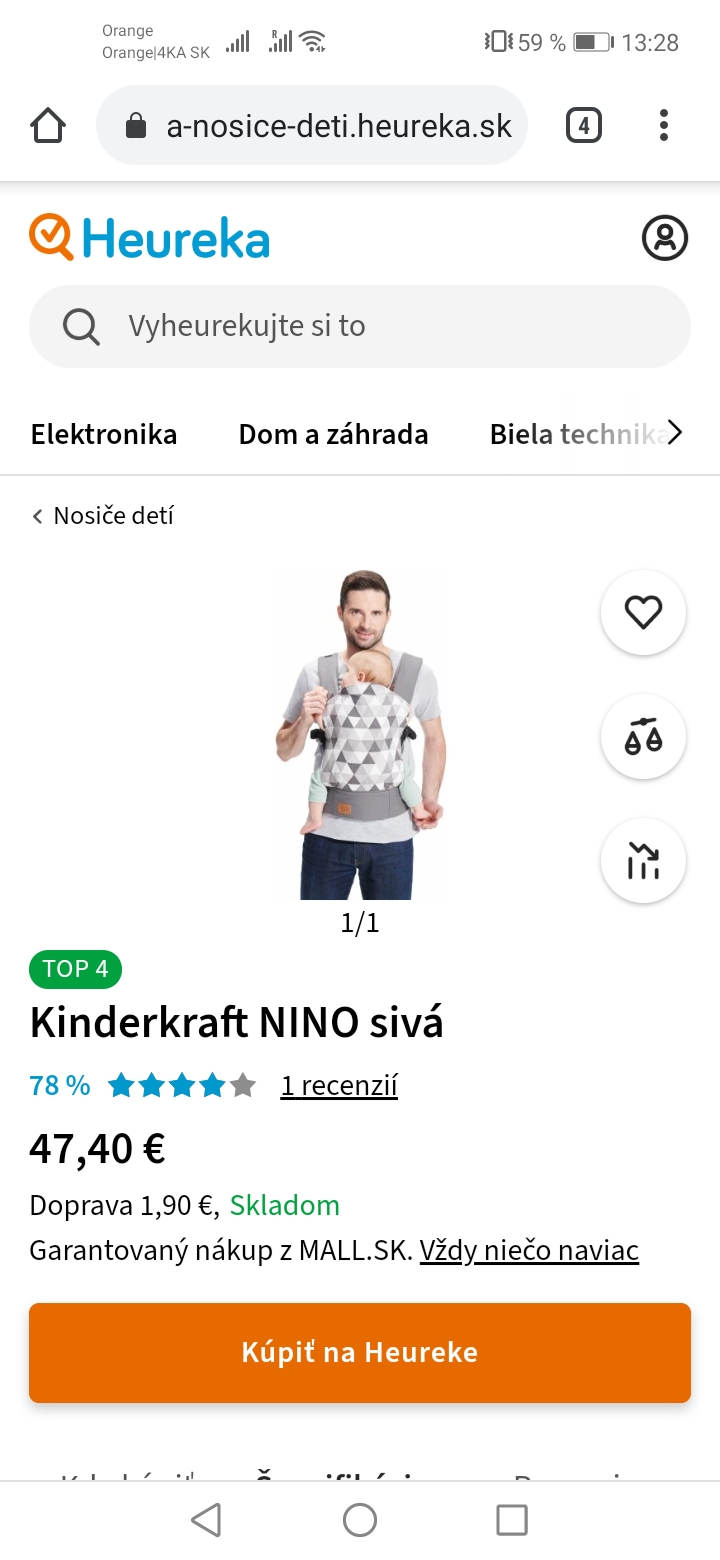The image size is (720, 1560).
Task: Open the price history chart icon
Action: 643,861
